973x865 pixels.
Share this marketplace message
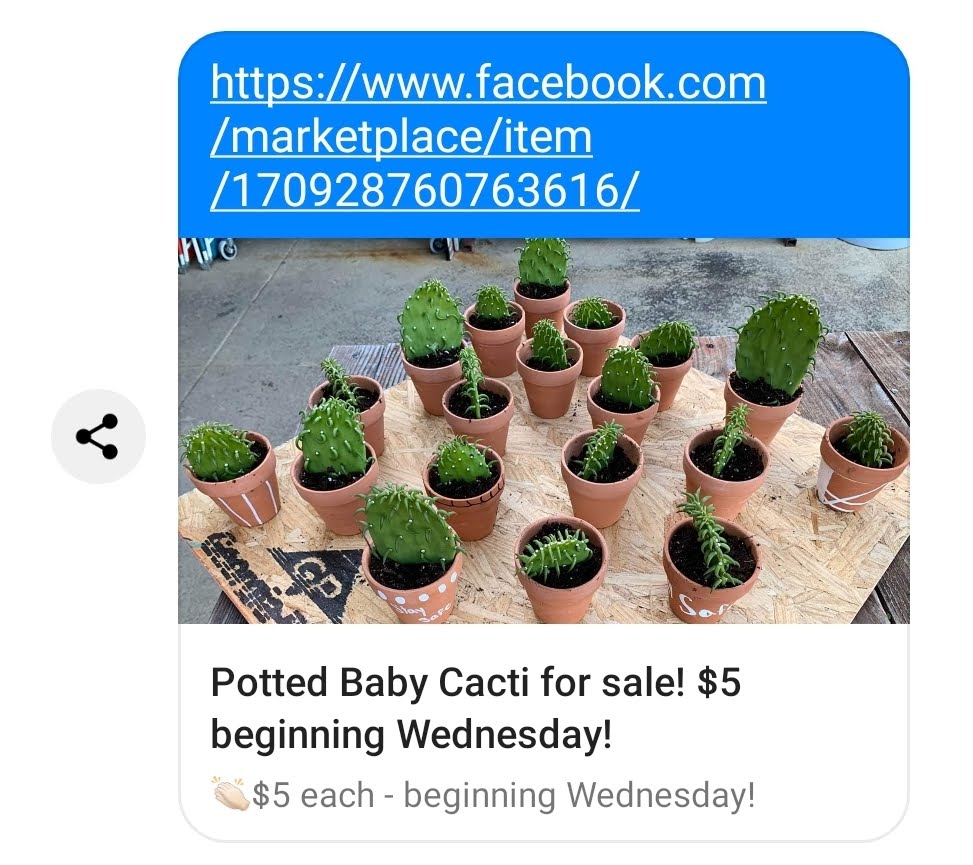98,436
